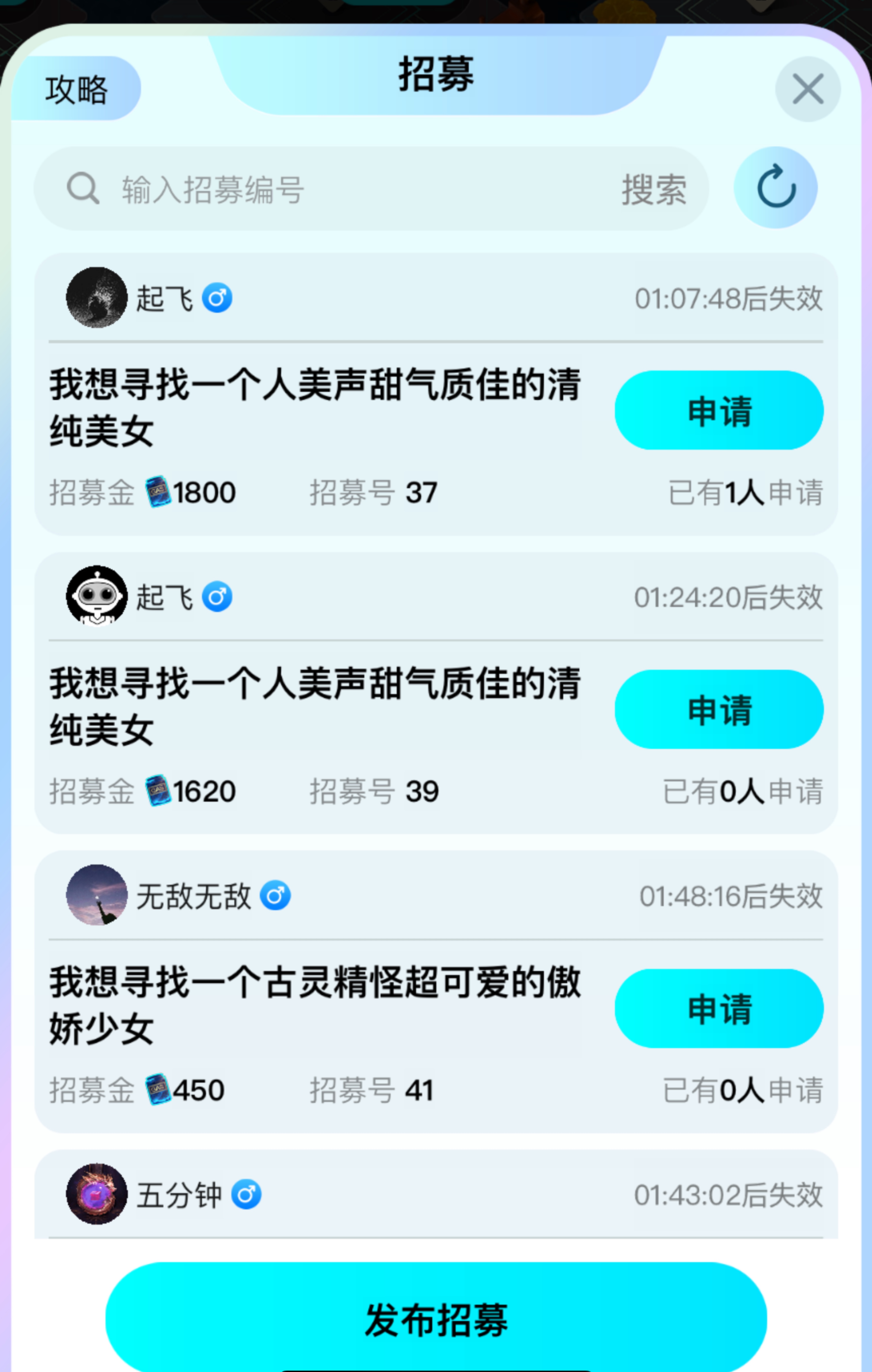This screenshot has width=872, height=1372.
Task: Apply to recruitment number 37
Action: (719, 410)
